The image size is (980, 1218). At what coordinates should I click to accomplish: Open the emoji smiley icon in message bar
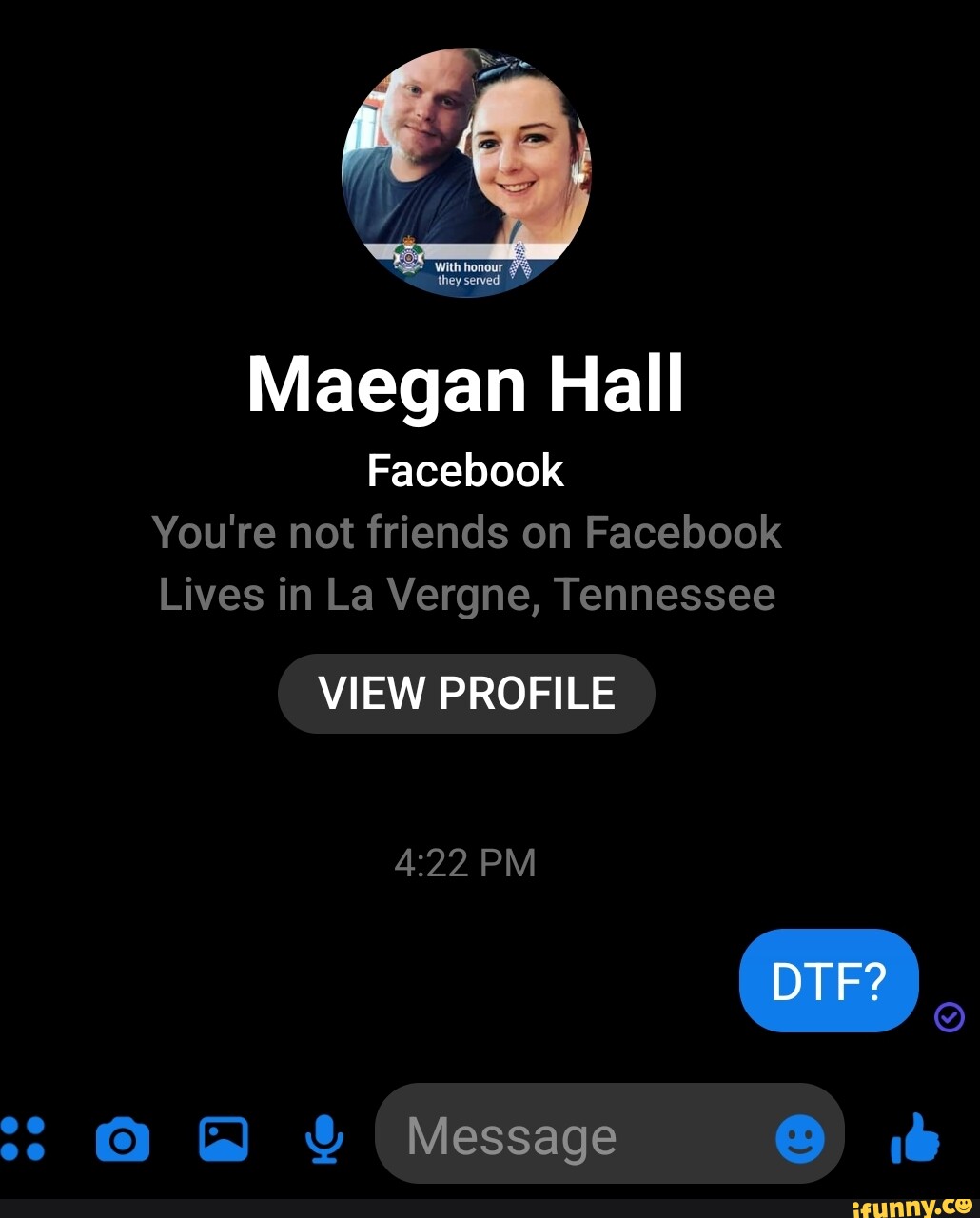tap(802, 1137)
